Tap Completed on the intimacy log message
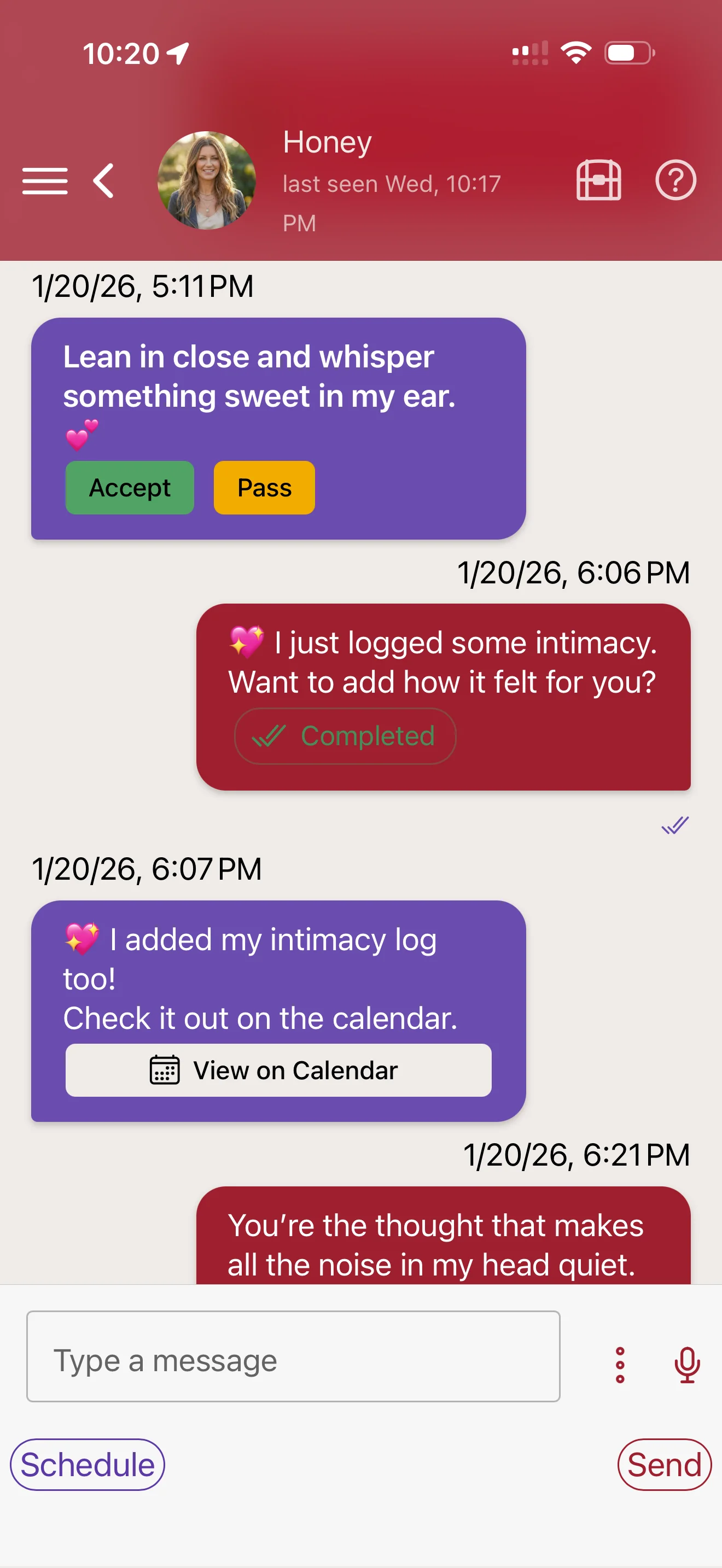This screenshot has height=1568, width=722. point(345,736)
